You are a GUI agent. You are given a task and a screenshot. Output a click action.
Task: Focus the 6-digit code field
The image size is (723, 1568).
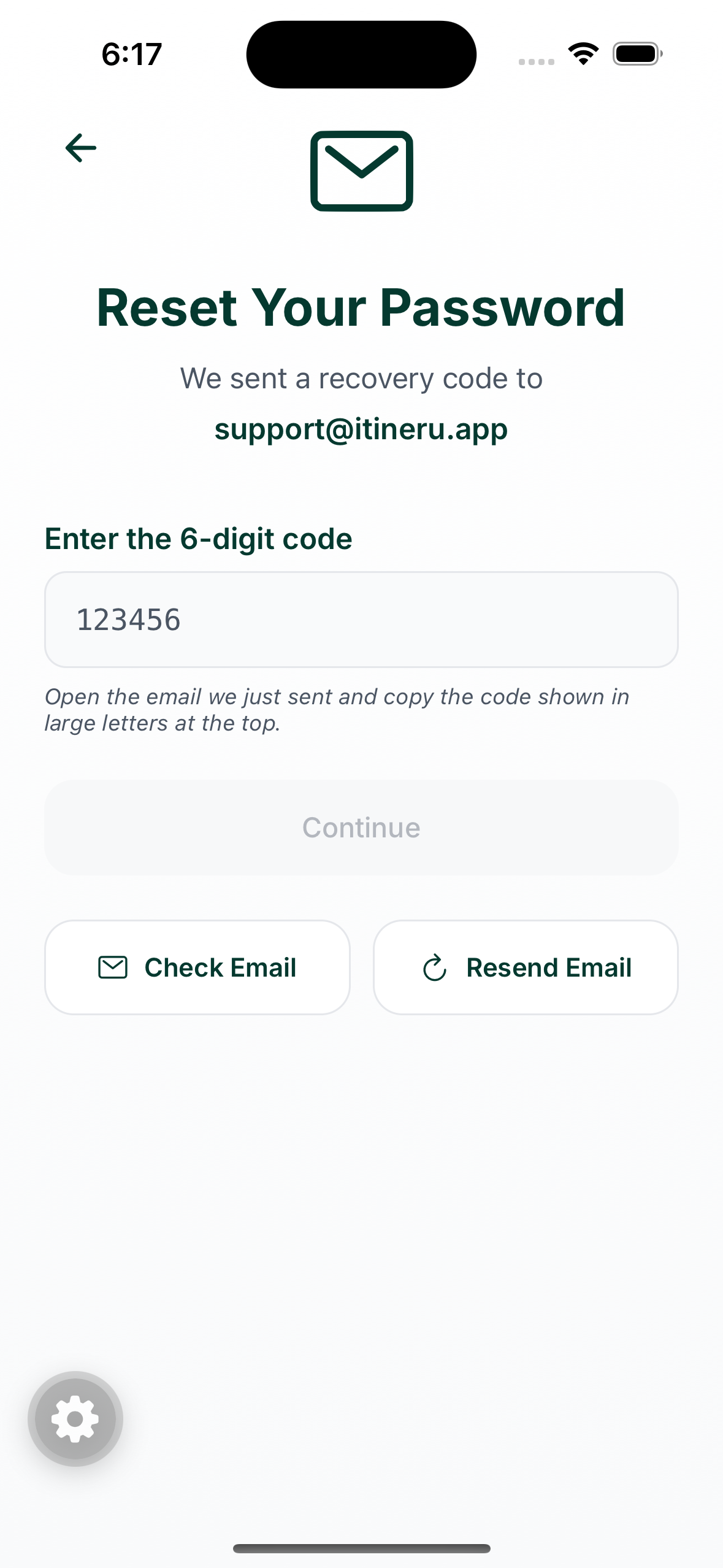pyautogui.click(x=361, y=620)
